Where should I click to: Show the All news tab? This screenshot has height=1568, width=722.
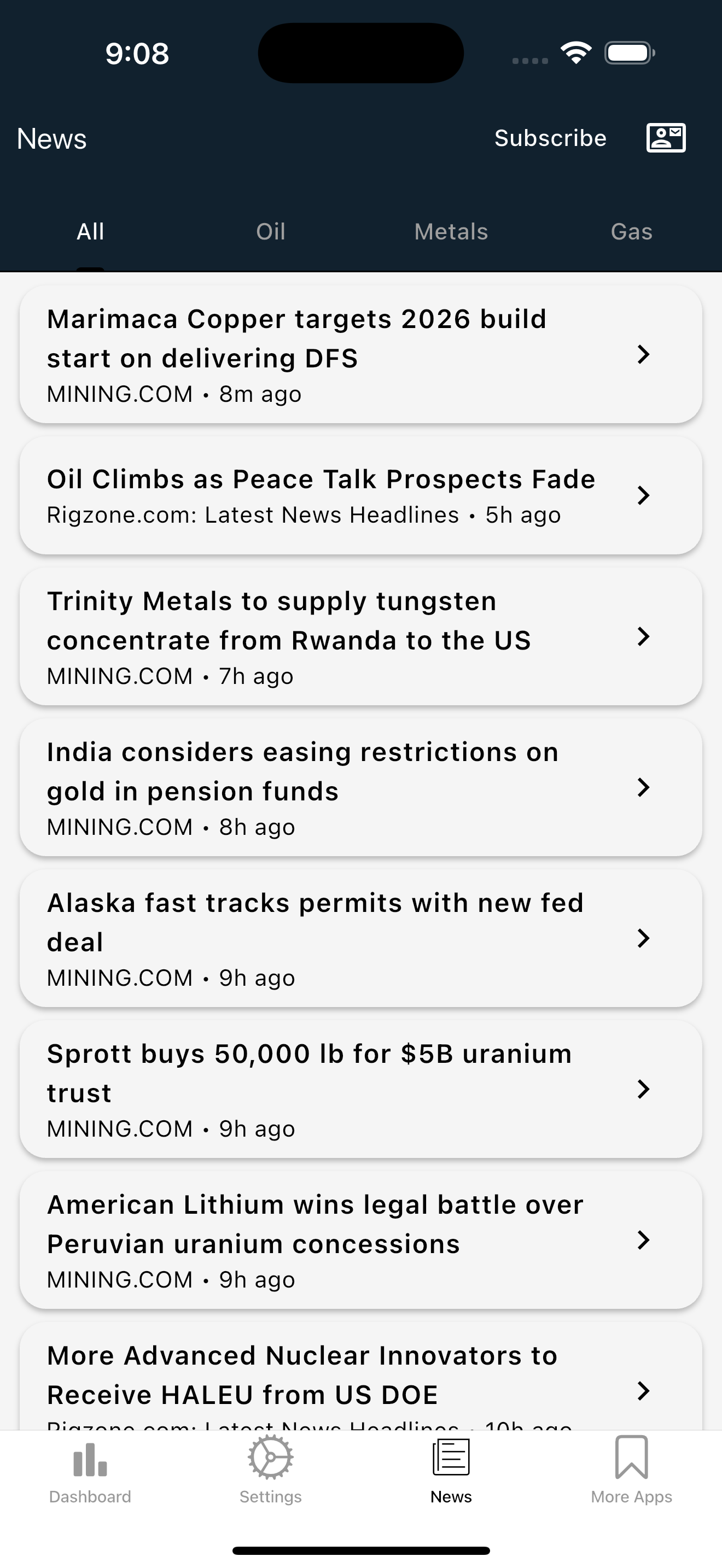(90, 232)
